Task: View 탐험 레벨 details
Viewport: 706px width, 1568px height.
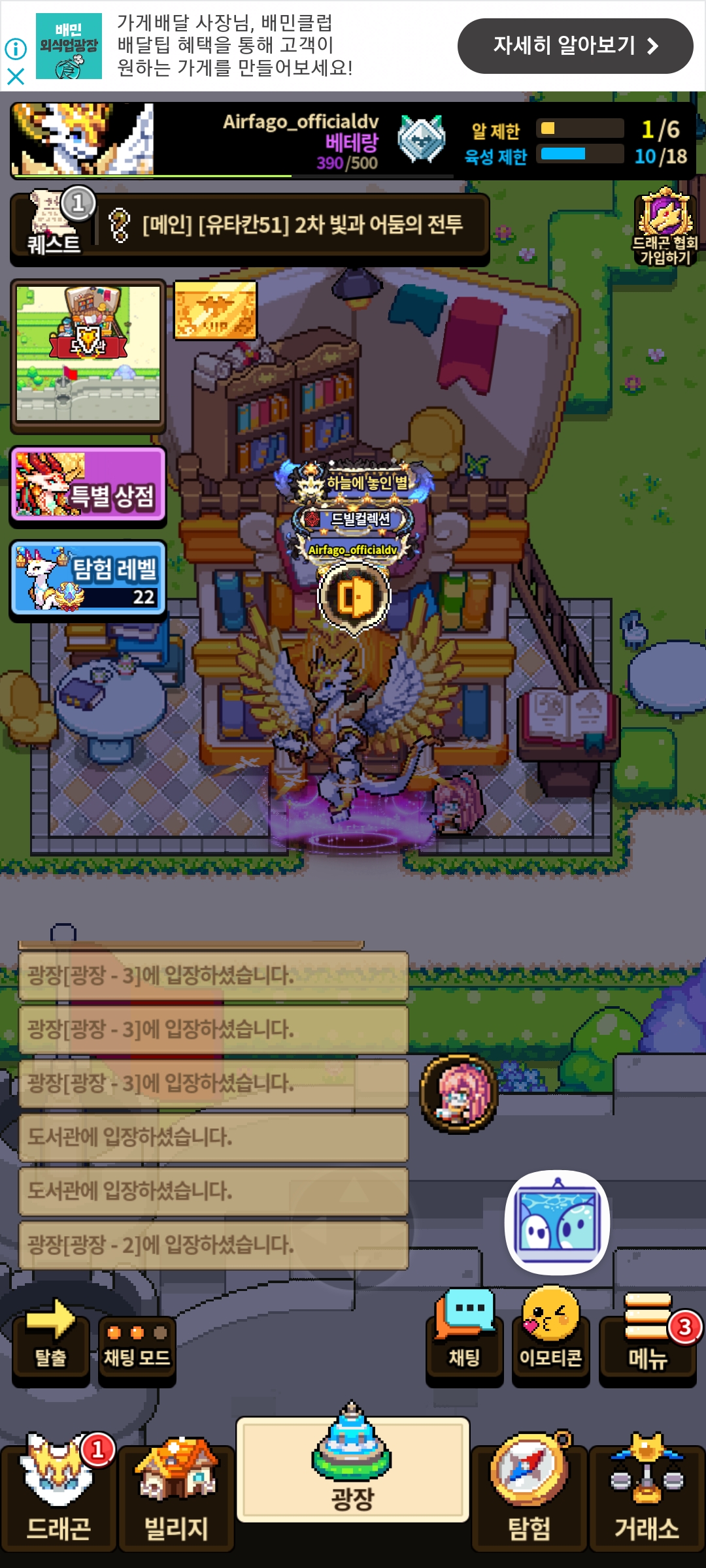Action: pyautogui.click(x=88, y=578)
